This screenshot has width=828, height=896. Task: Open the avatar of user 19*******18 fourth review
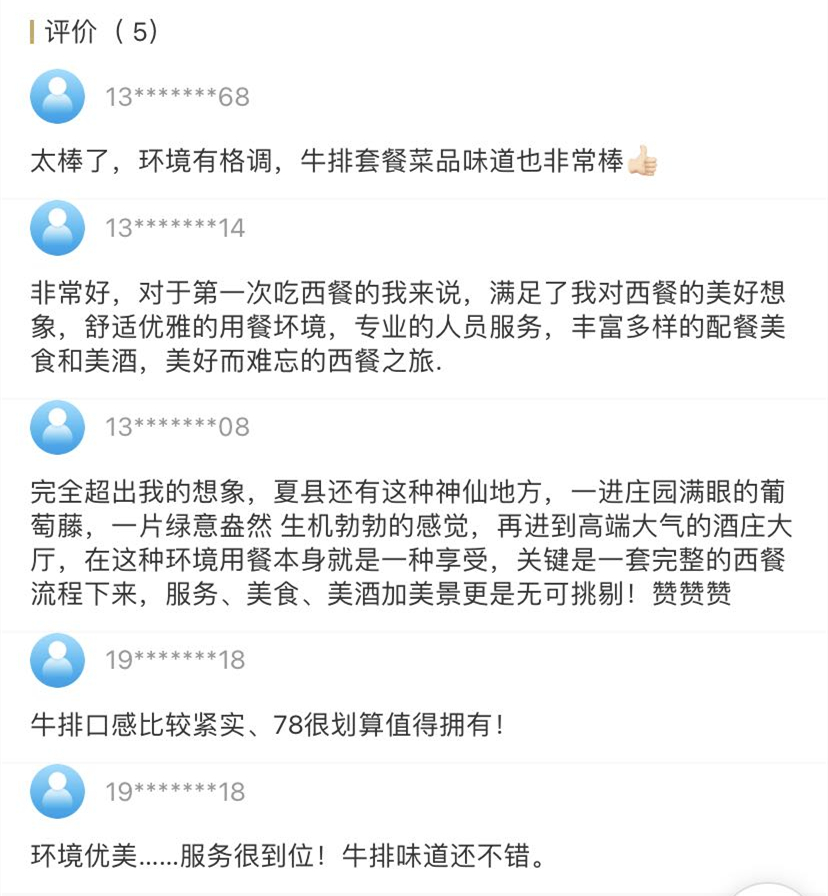coord(57,658)
